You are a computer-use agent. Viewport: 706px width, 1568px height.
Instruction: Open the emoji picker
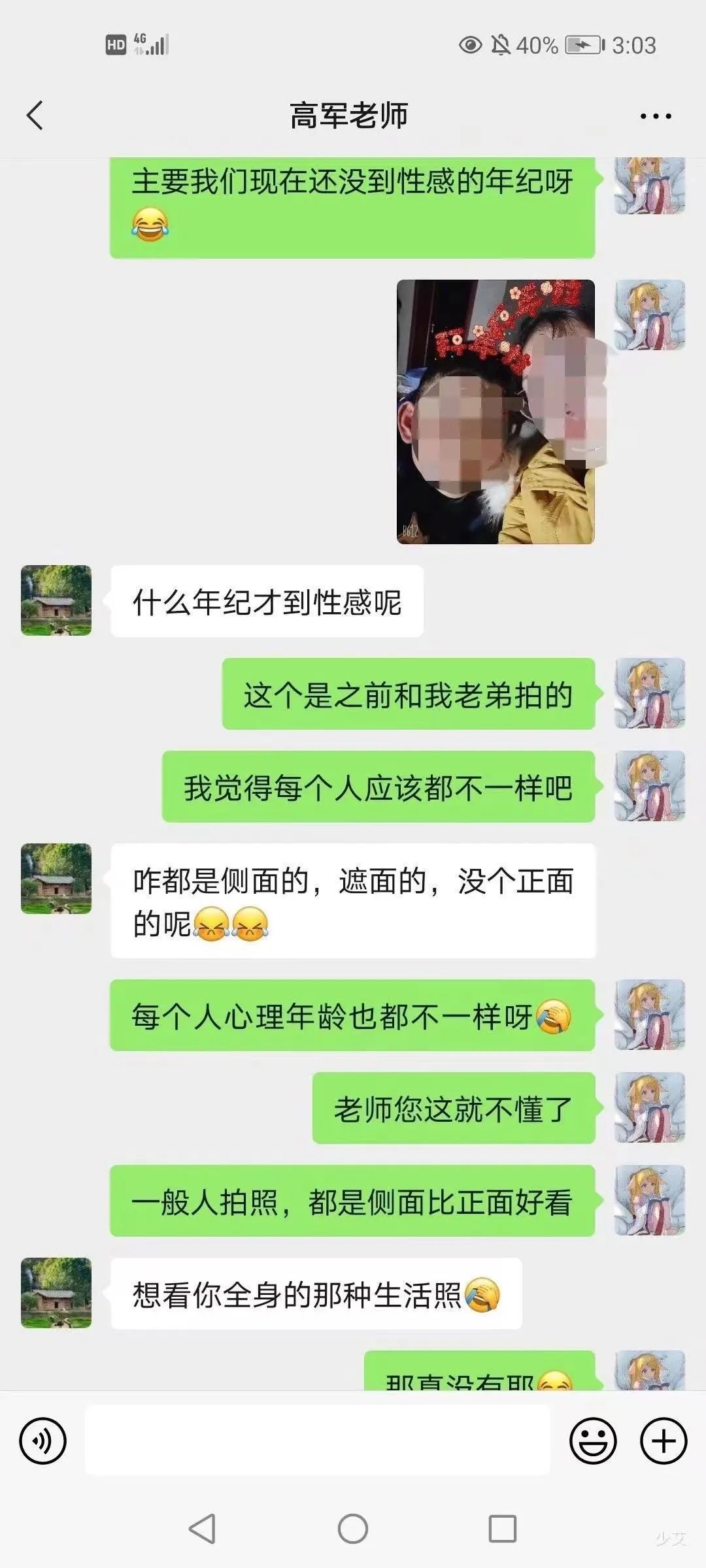pyautogui.click(x=593, y=1441)
